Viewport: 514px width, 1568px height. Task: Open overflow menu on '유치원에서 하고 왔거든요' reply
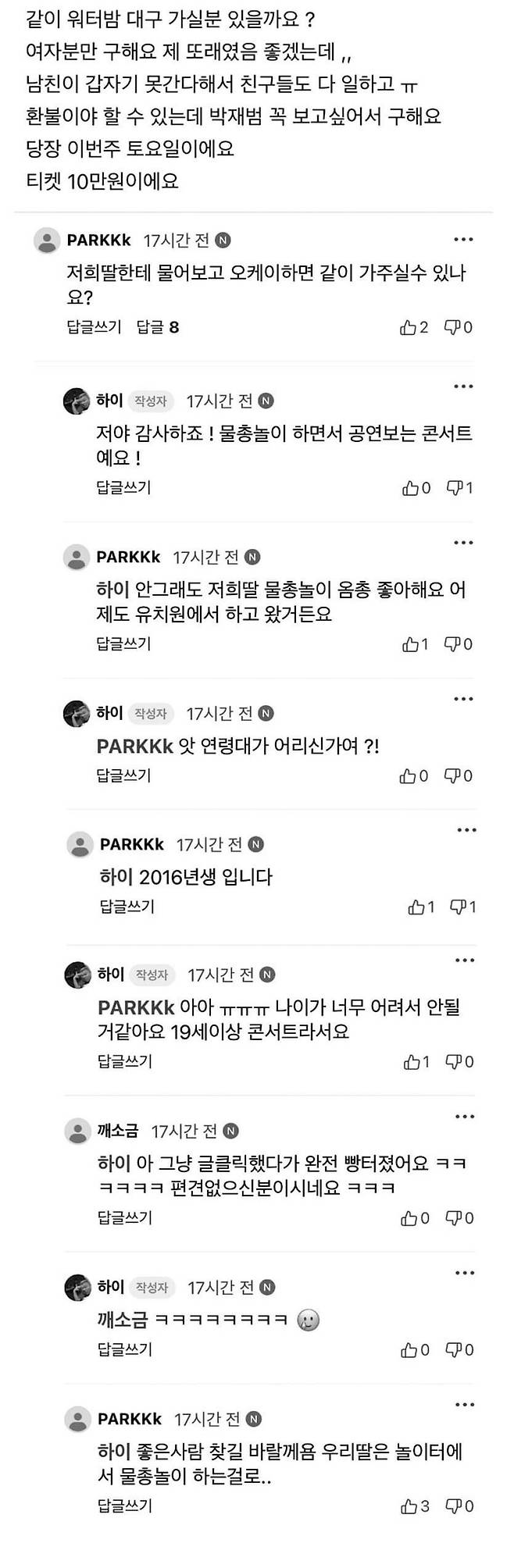(x=463, y=543)
